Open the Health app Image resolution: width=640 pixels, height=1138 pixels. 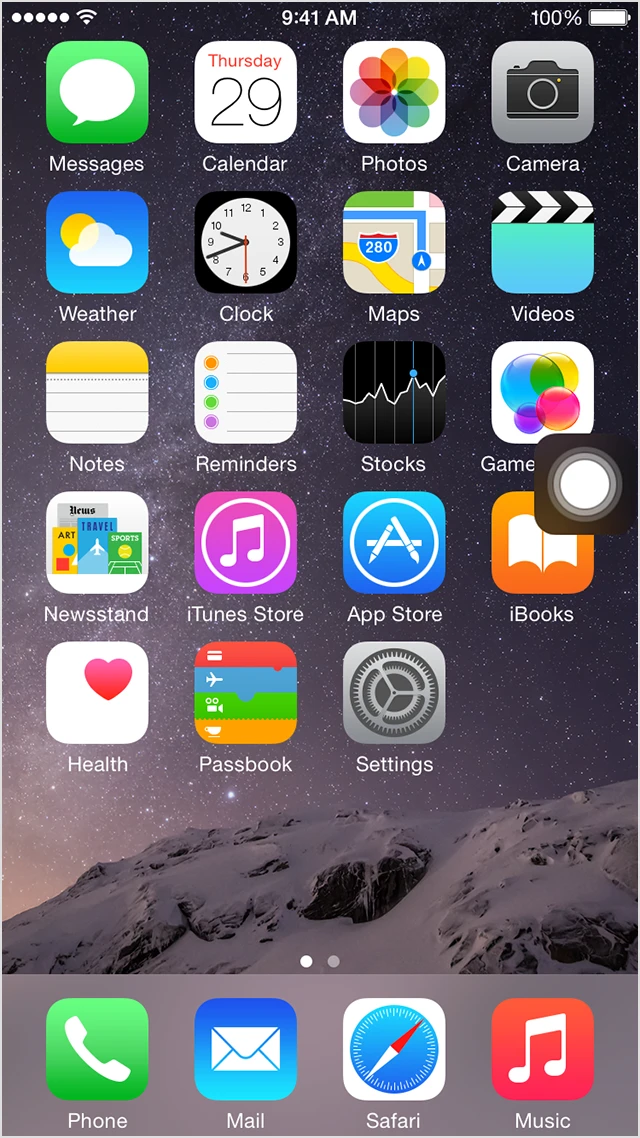tap(97, 692)
